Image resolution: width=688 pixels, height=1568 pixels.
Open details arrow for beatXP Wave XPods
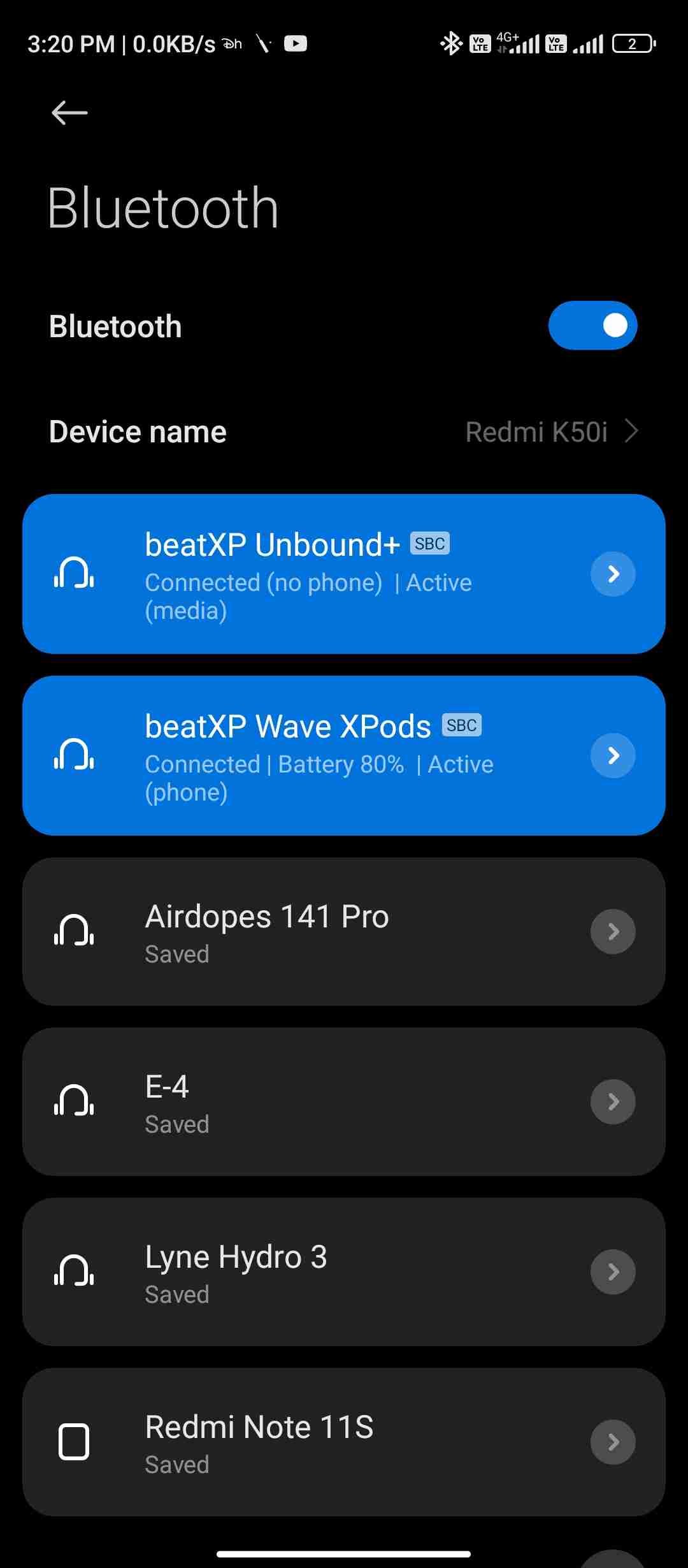point(613,755)
